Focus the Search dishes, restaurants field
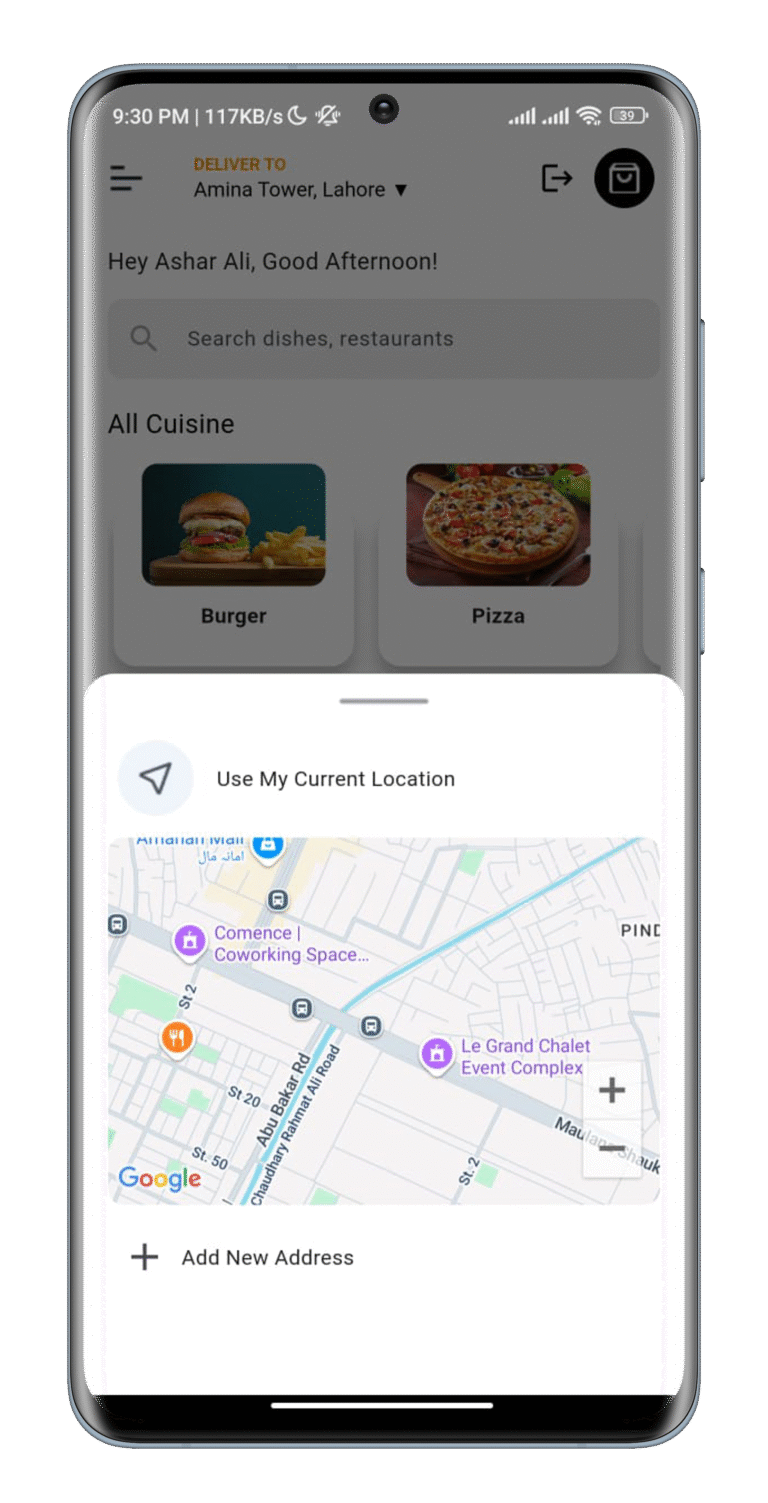 384,339
